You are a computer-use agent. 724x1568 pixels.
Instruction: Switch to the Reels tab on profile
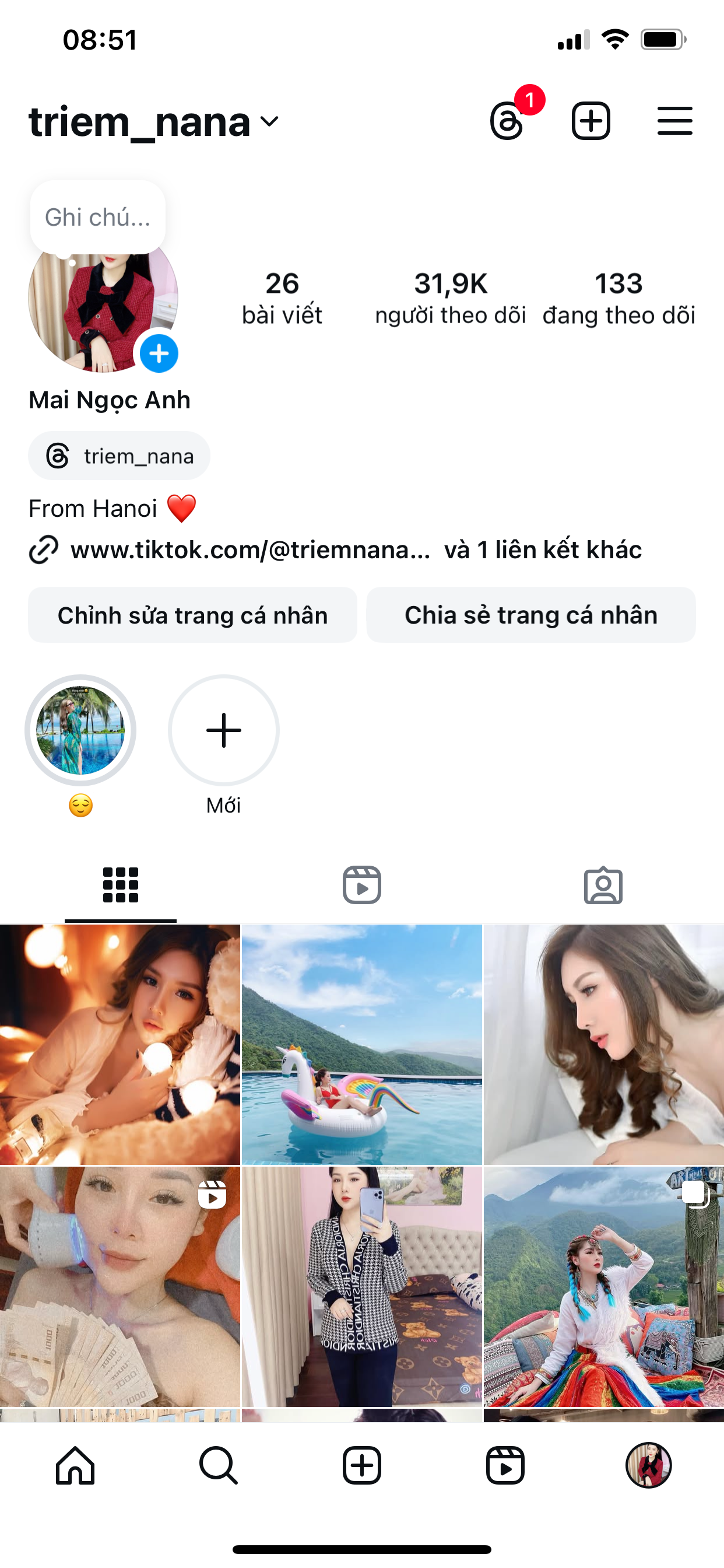point(361,885)
